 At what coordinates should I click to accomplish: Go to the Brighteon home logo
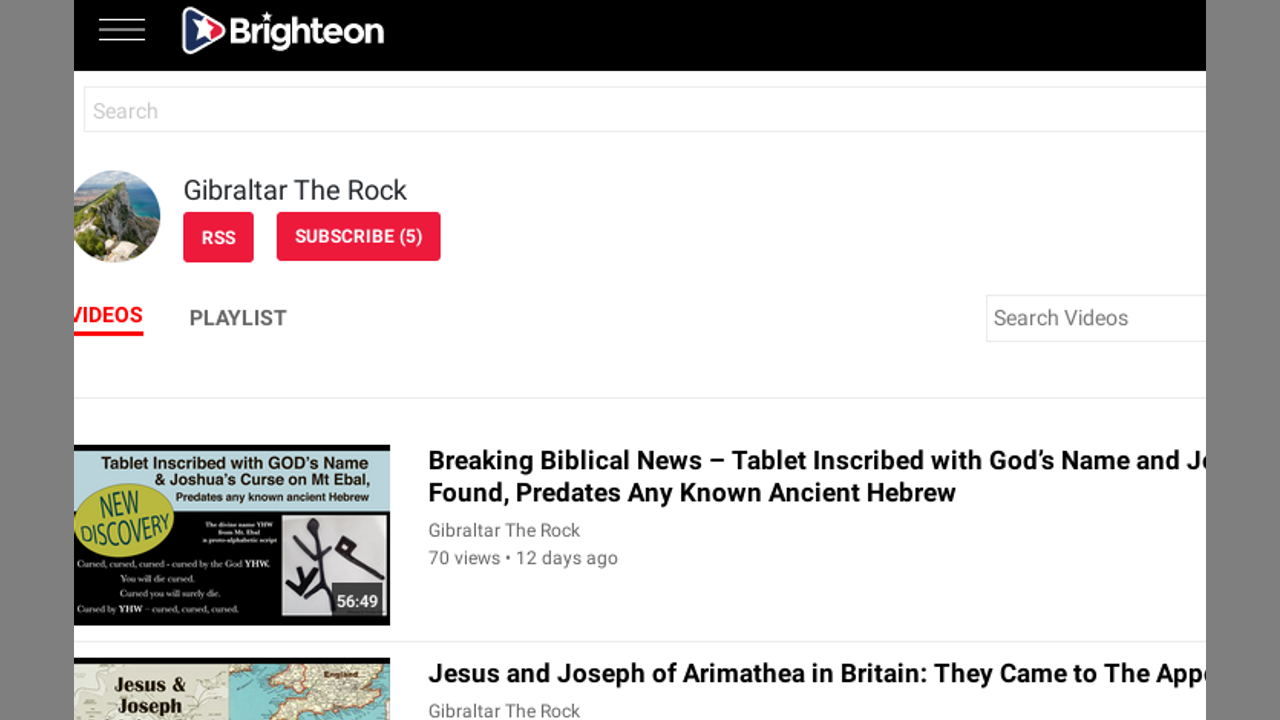[x=283, y=31]
